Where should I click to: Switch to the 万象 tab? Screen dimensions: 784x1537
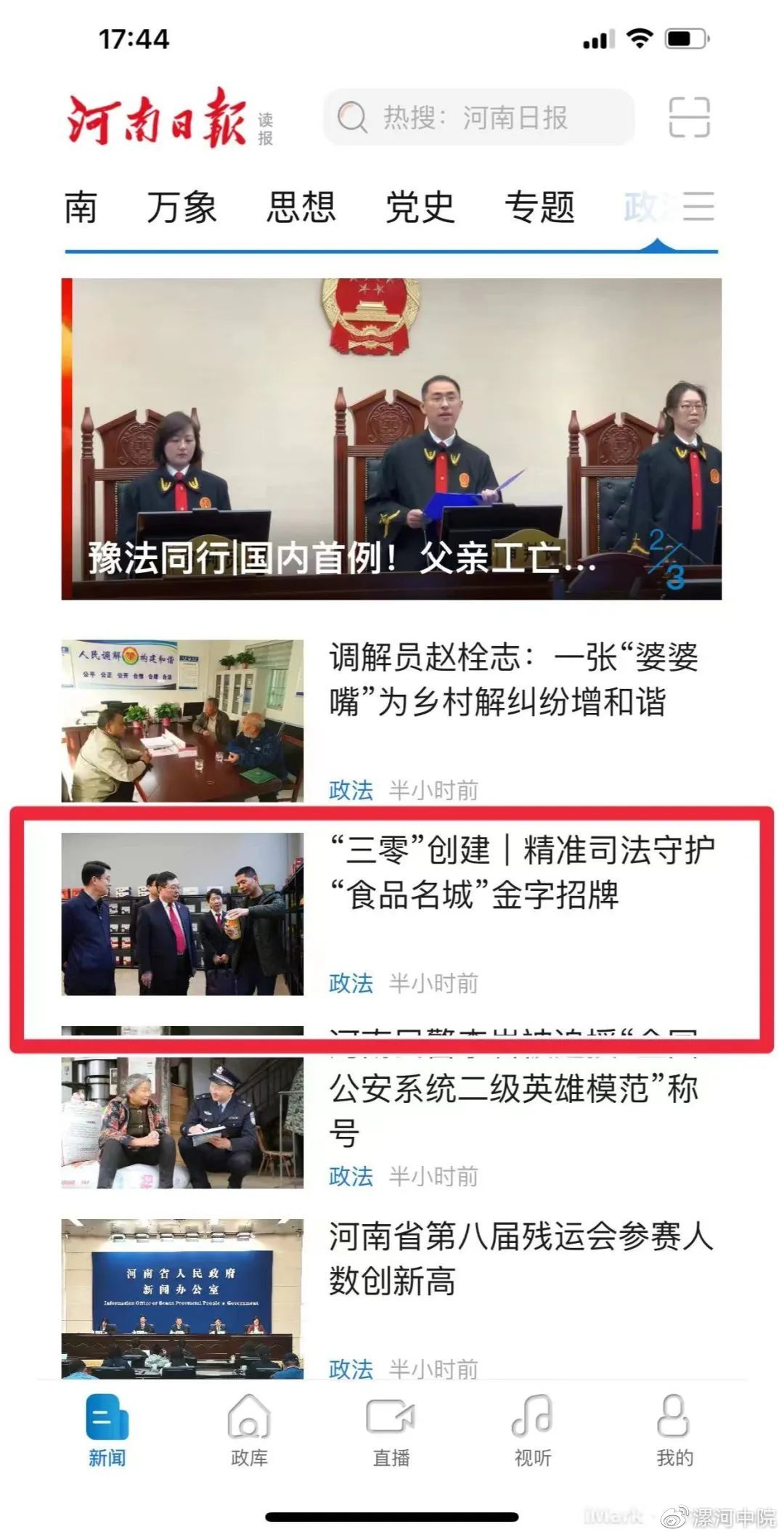pos(181,208)
